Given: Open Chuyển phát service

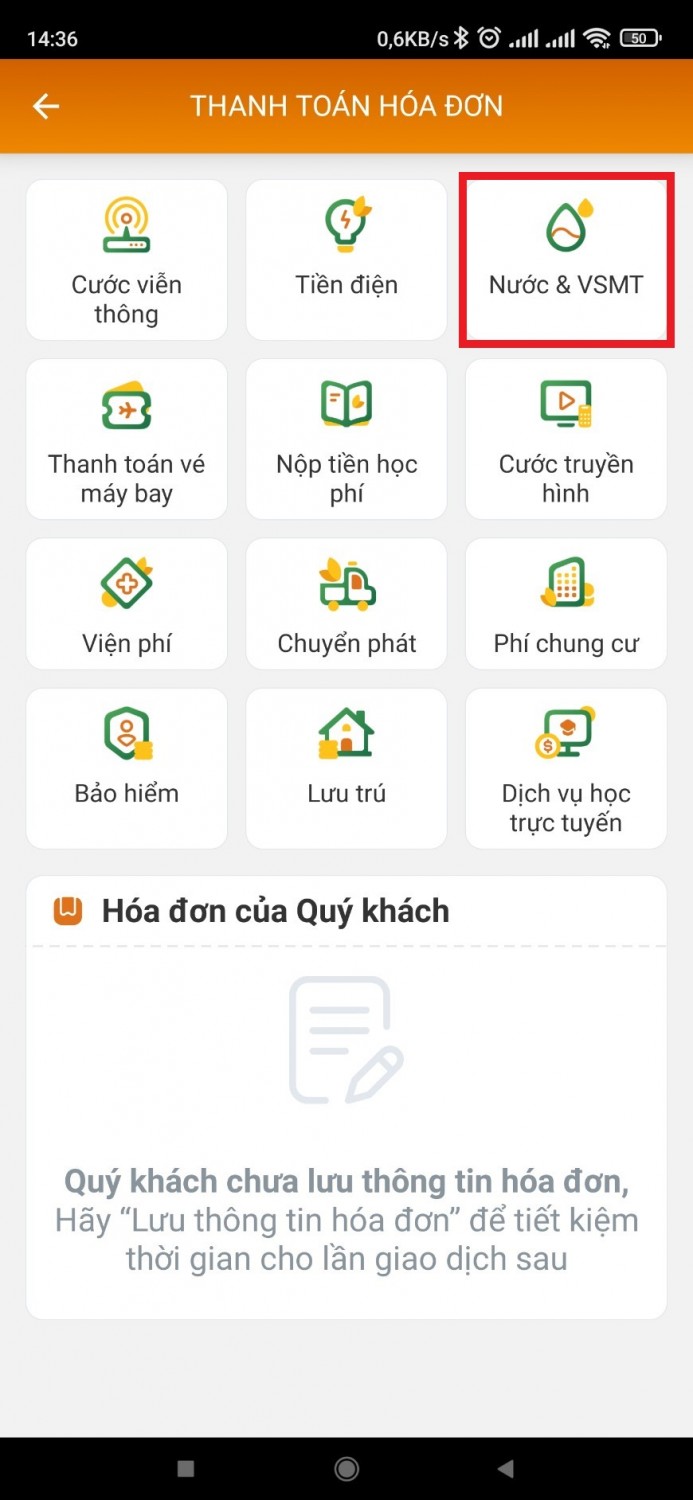Looking at the screenshot, I should click(x=346, y=604).
